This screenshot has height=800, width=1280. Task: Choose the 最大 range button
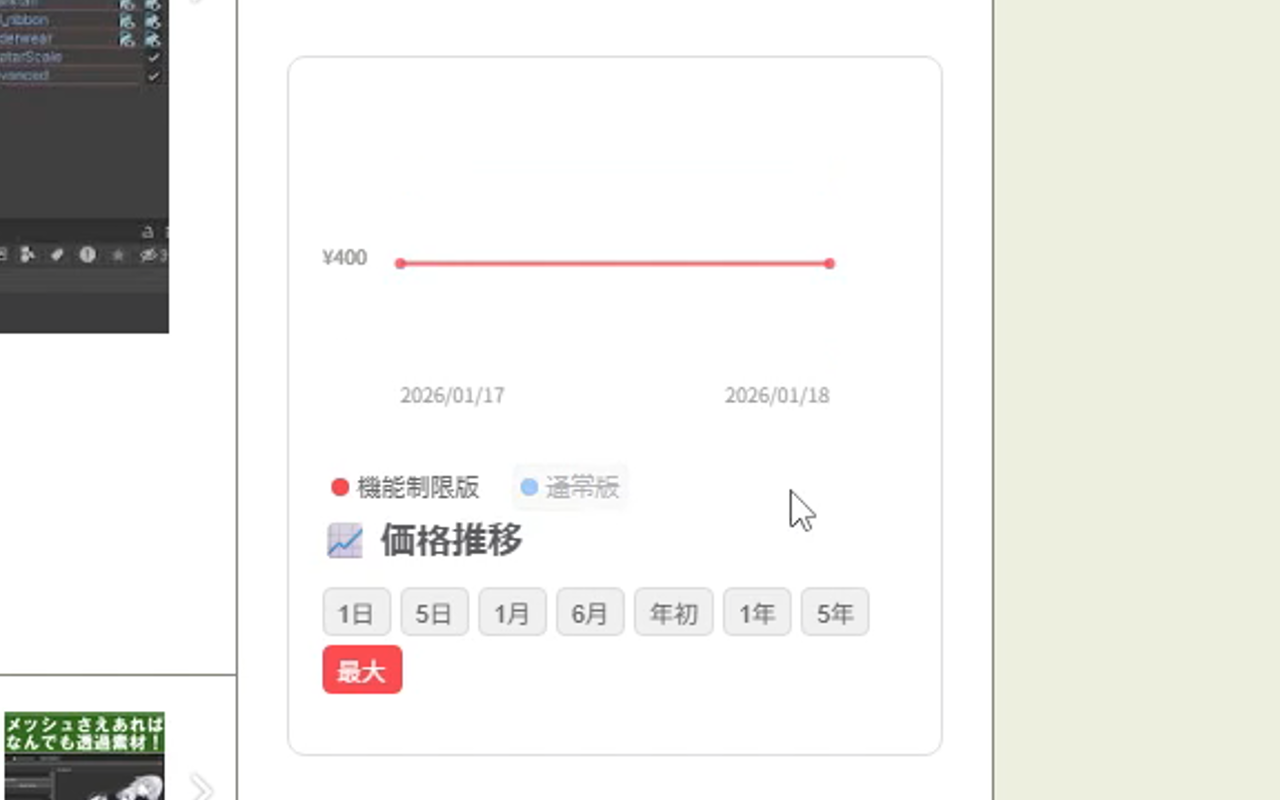362,670
